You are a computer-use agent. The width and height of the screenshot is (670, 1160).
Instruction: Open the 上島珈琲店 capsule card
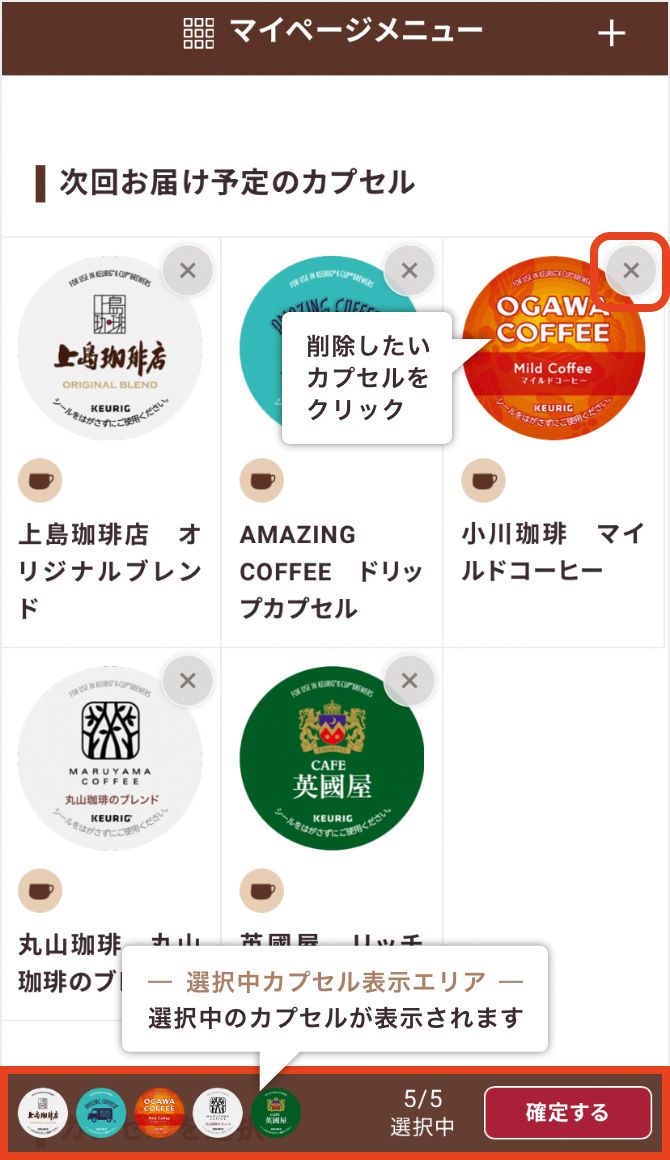tap(110, 350)
